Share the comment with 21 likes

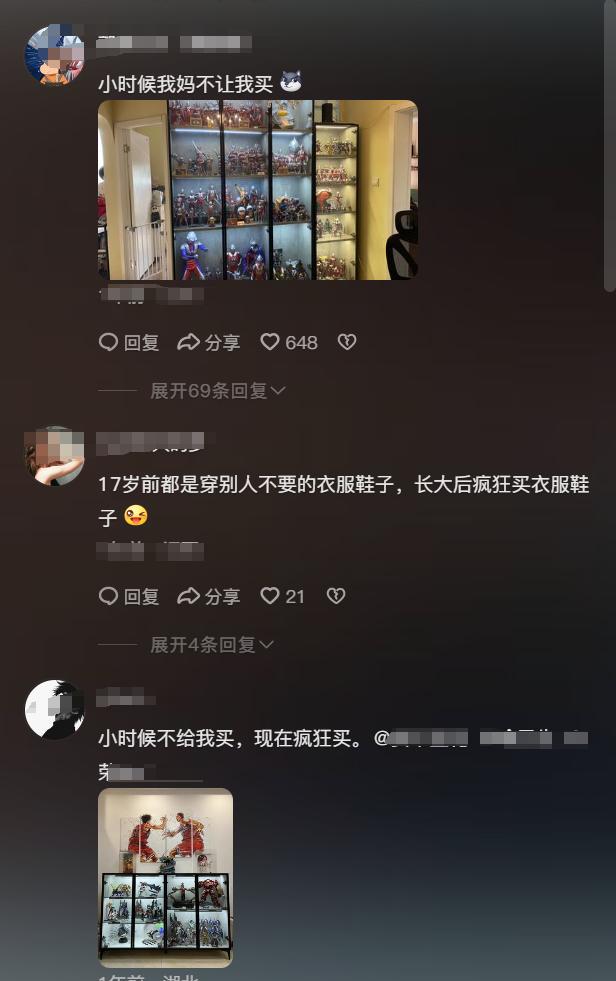(x=209, y=596)
